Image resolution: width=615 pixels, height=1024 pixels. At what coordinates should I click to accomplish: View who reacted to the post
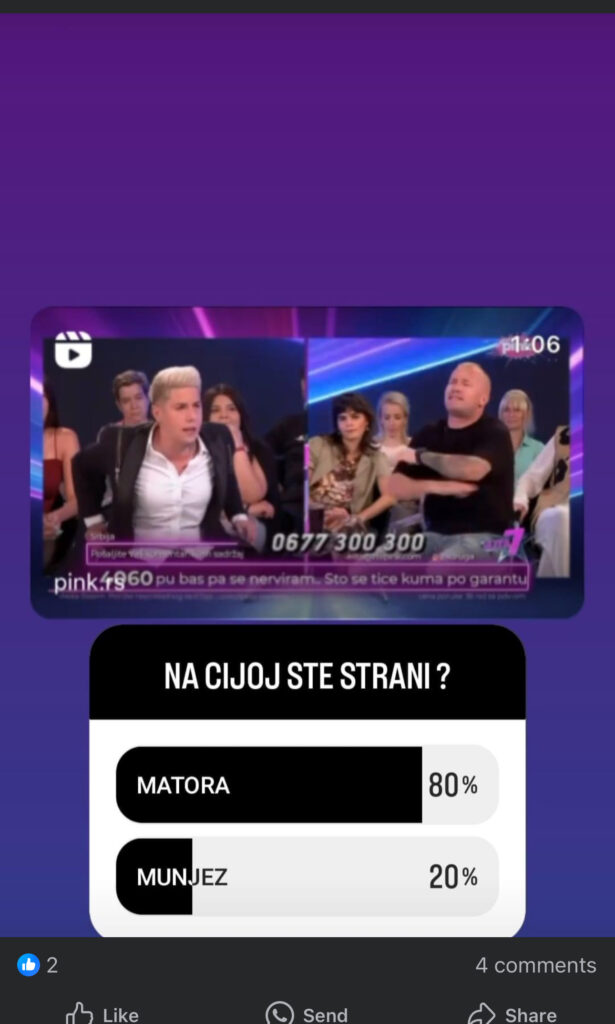(37, 965)
